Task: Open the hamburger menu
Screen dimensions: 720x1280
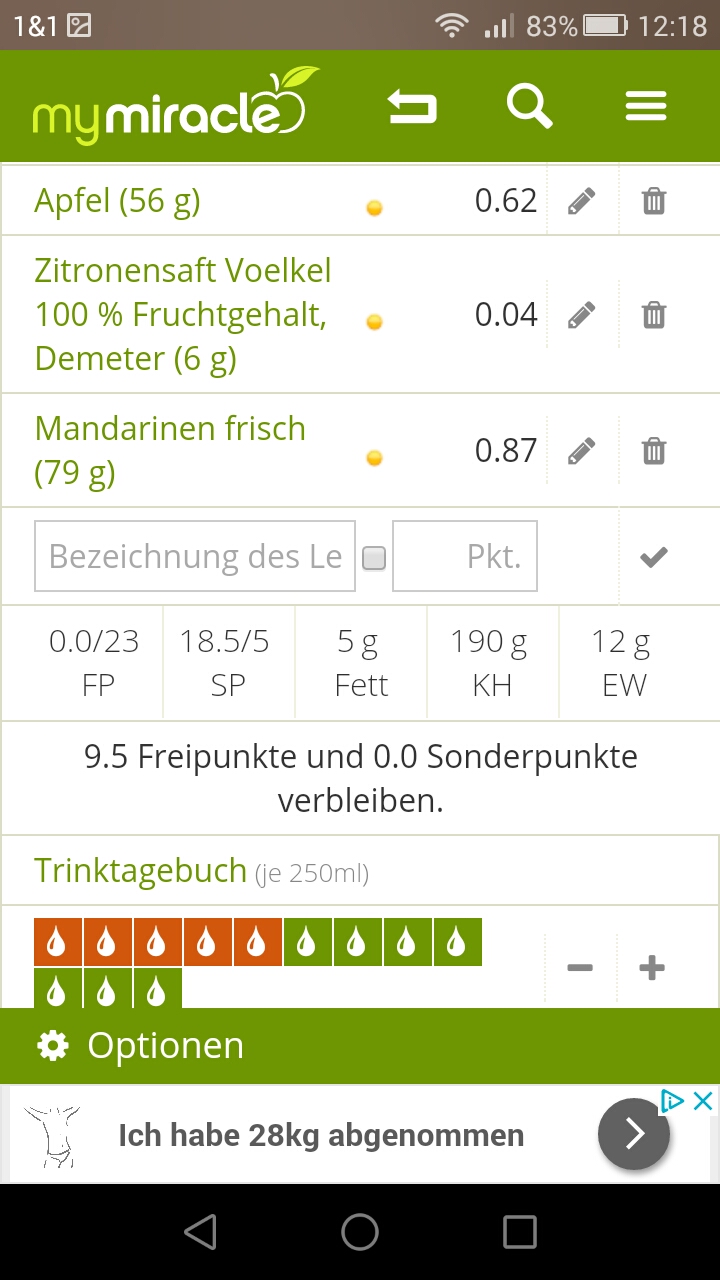Action: tap(646, 106)
